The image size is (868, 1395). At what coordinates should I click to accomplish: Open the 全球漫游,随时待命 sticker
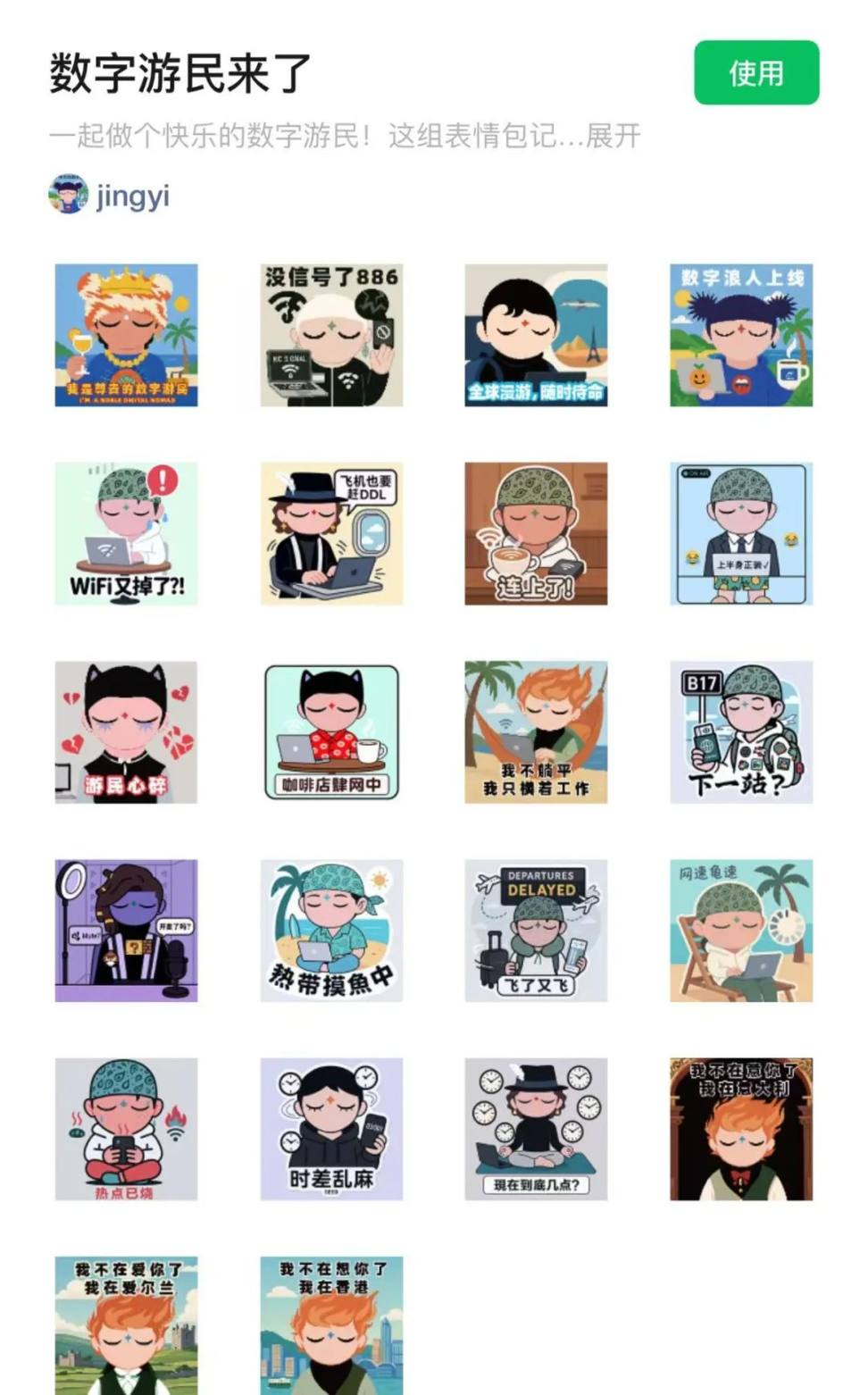(536, 335)
